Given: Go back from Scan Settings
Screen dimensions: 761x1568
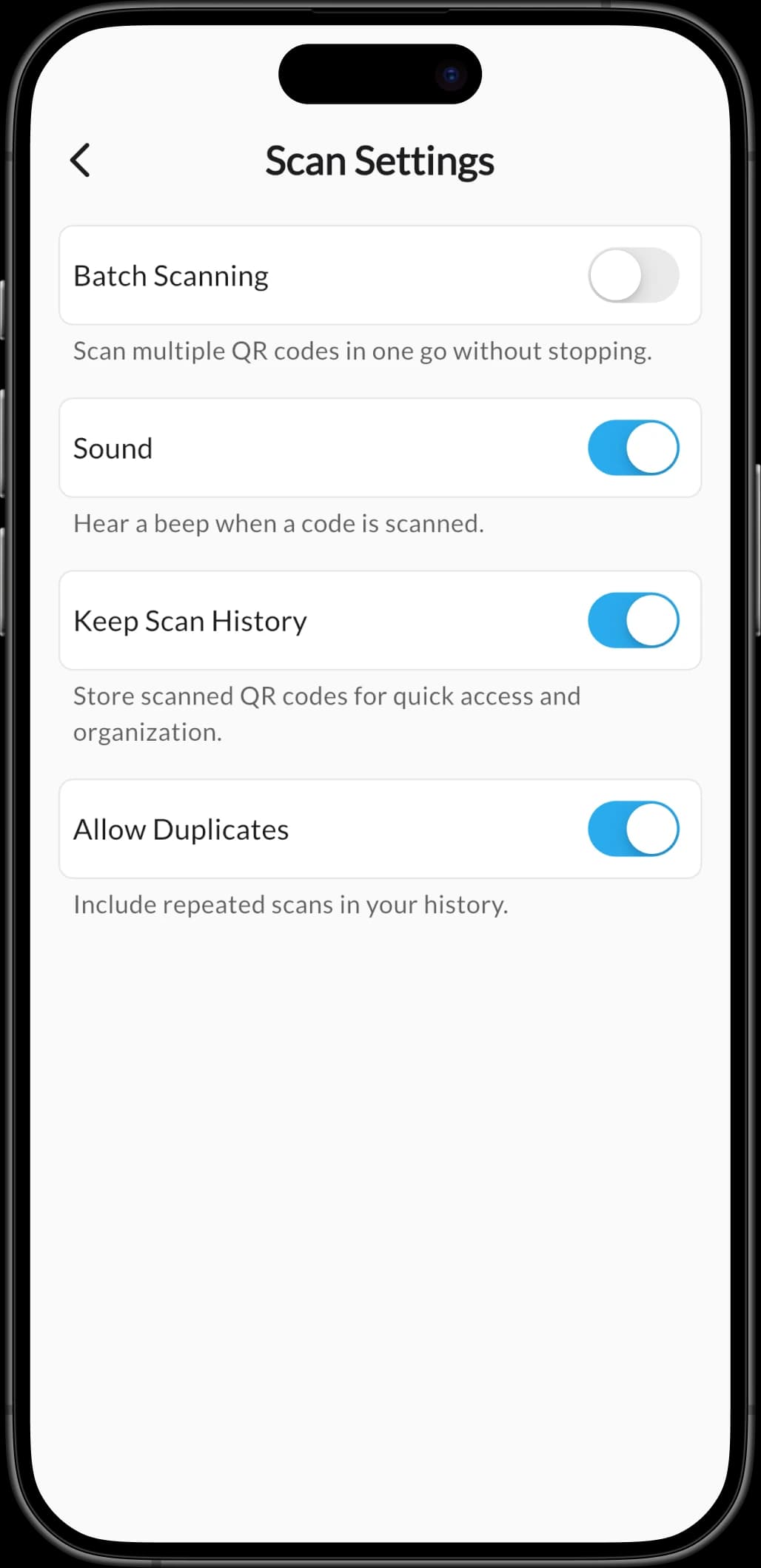Looking at the screenshot, I should pyautogui.click(x=80, y=160).
